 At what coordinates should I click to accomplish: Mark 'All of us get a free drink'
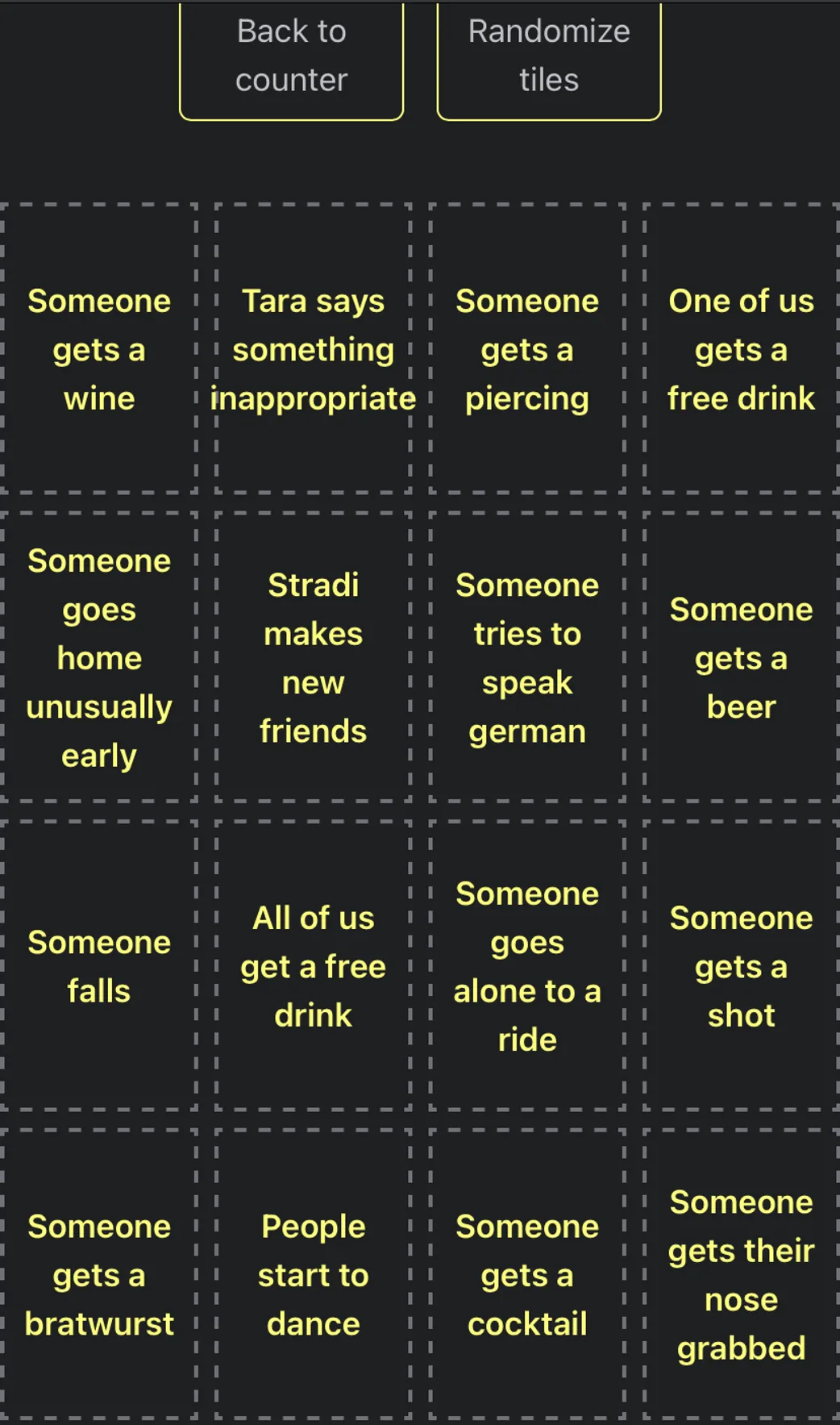pos(313,965)
